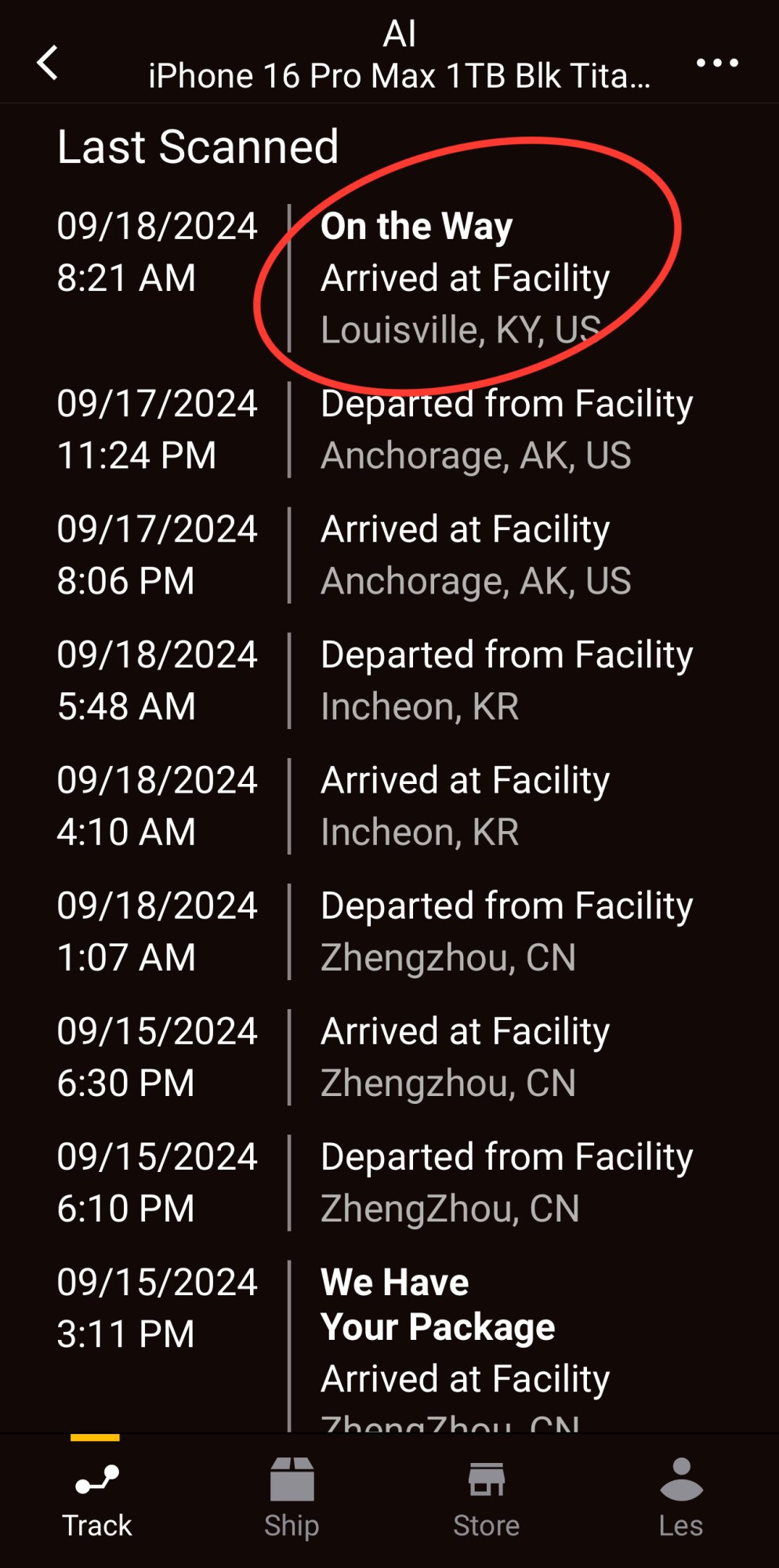Go back from the tracking details

[48, 63]
